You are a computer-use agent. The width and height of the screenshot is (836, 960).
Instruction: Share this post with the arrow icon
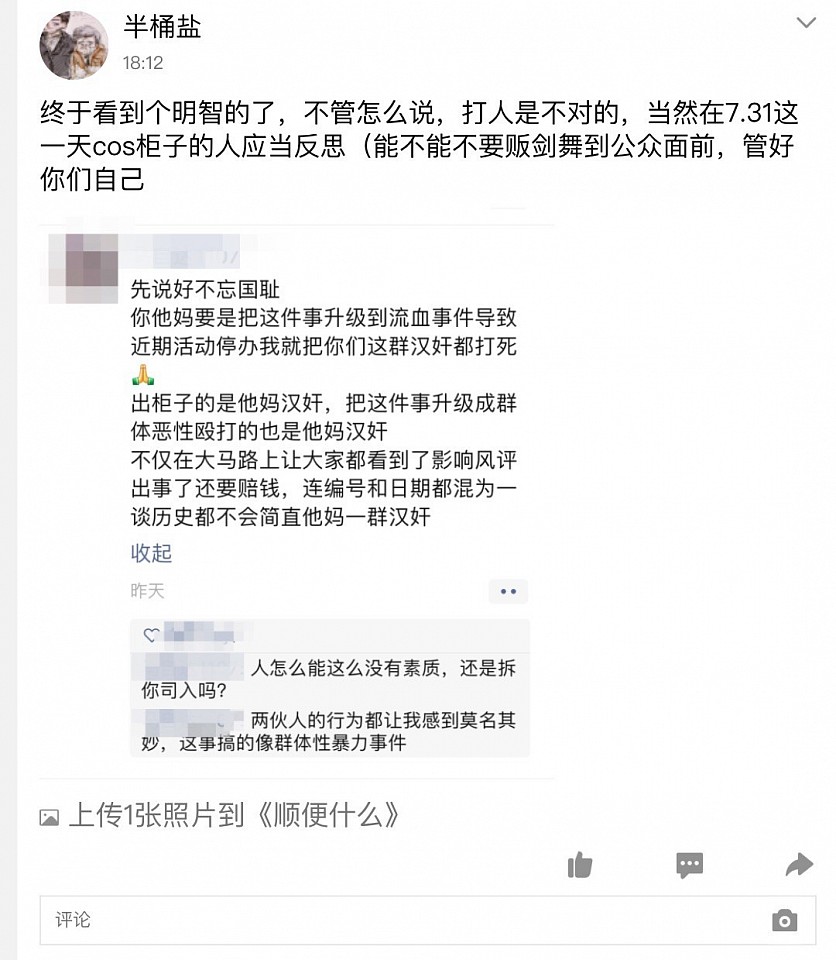tap(798, 865)
